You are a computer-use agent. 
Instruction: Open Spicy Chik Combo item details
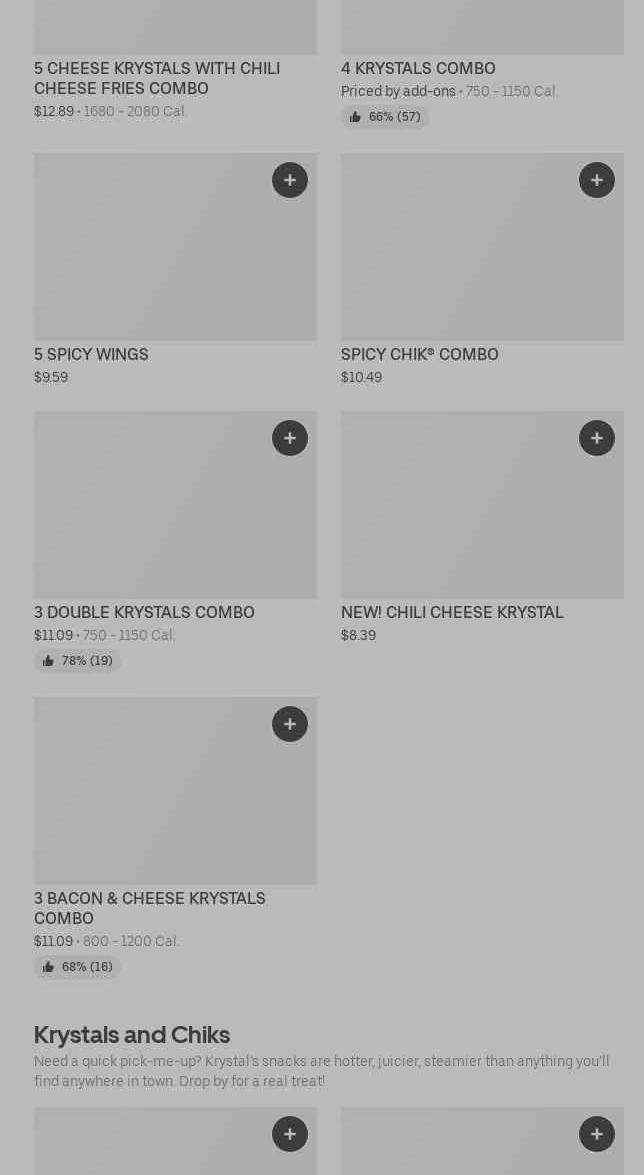tap(419, 354)
